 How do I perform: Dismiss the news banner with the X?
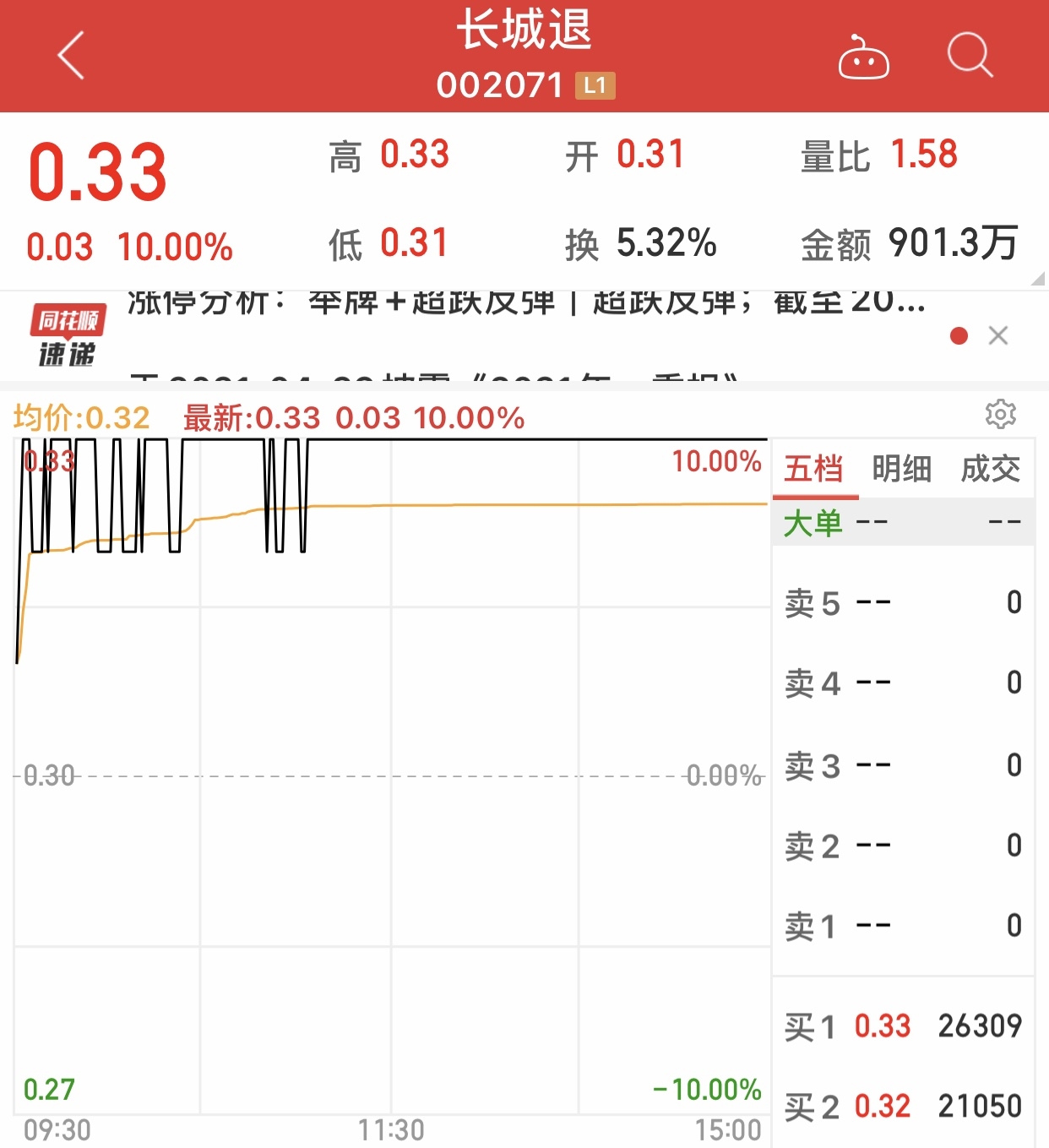coord(999,335)
